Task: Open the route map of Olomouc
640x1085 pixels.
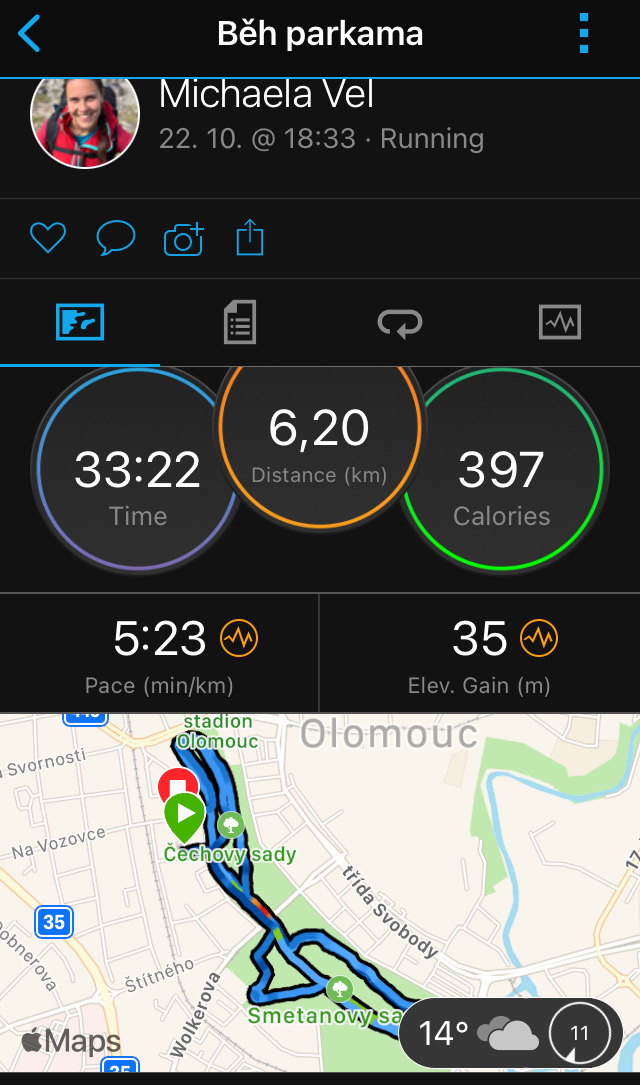Action: (320, 893)
